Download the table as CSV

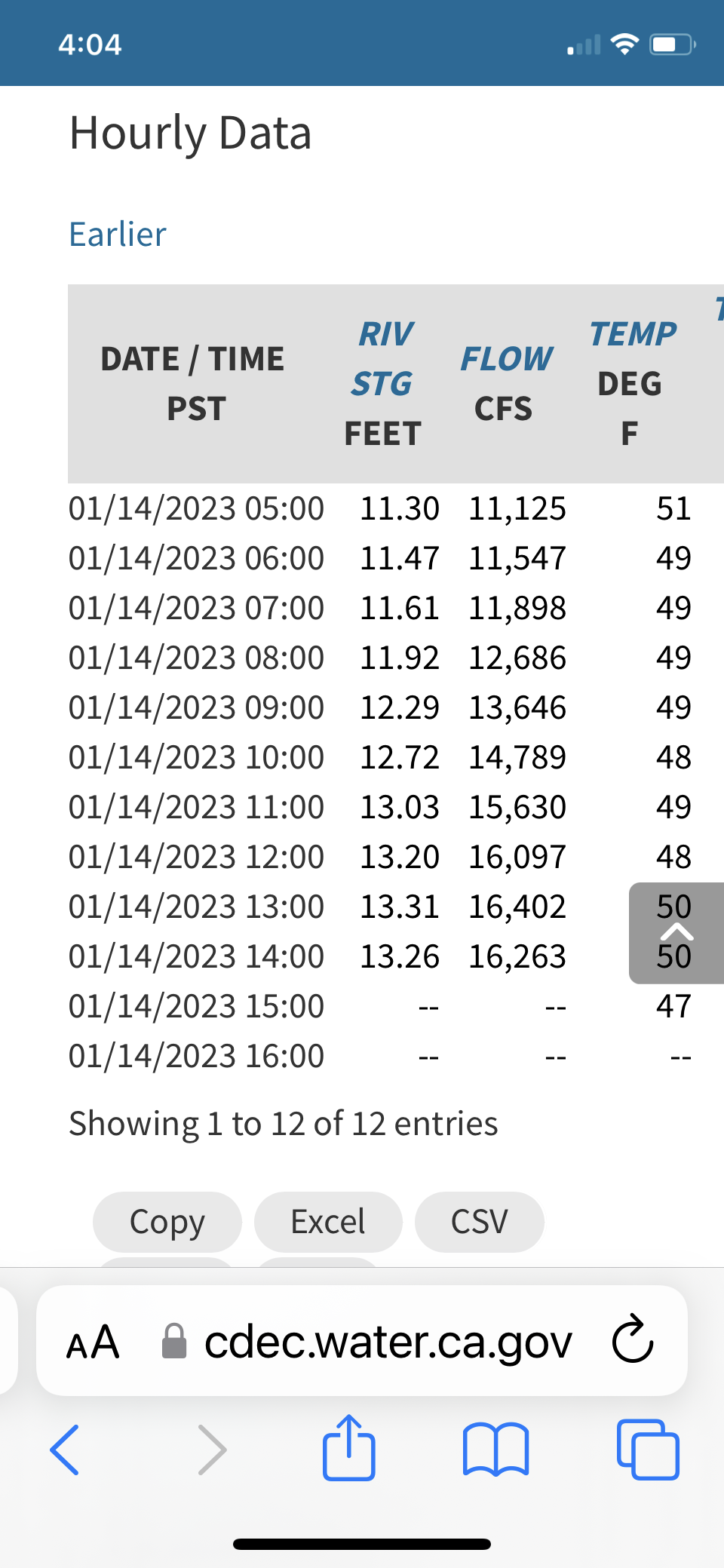click(480, 1222)
